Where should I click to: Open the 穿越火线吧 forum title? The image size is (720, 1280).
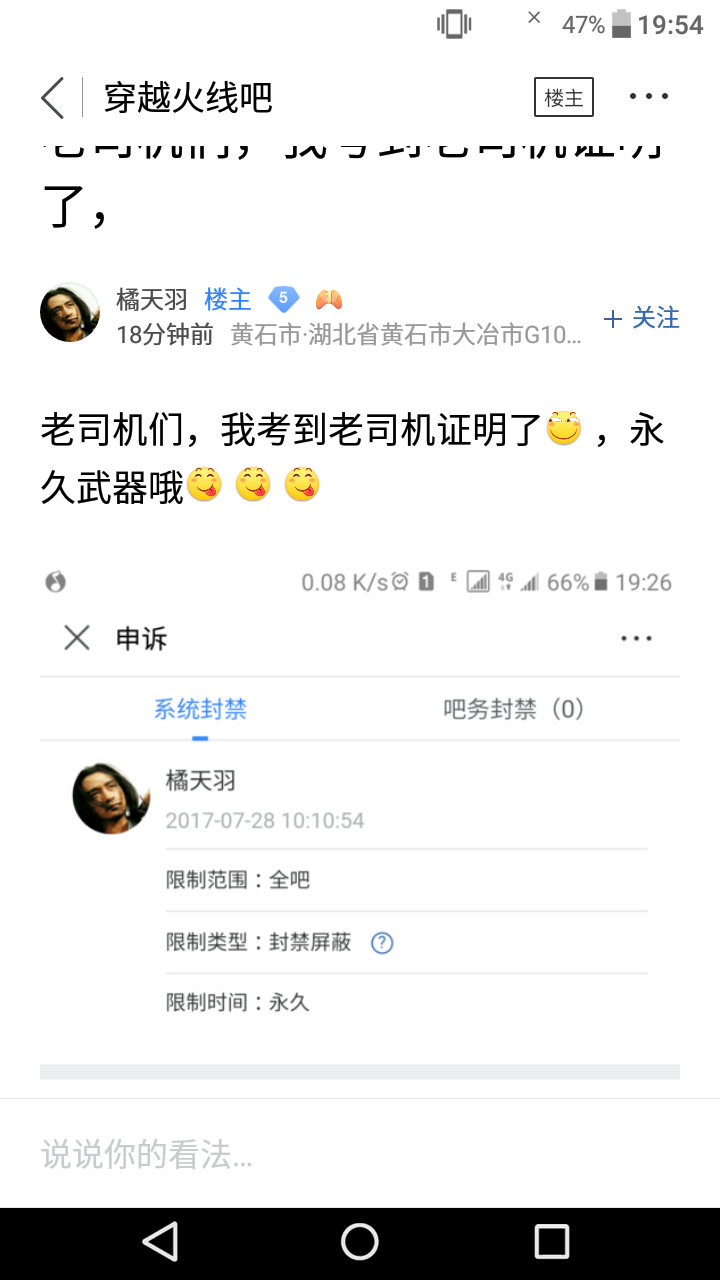[188, 98]
